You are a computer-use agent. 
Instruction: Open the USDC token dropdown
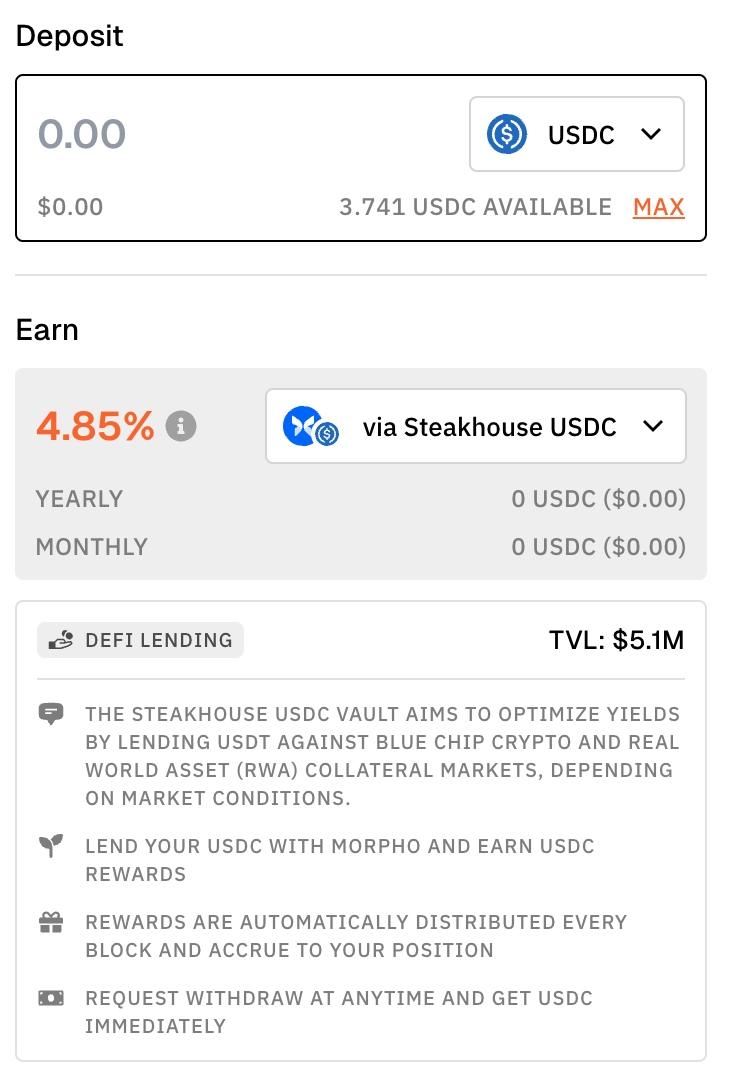click(x=577, y=134)
